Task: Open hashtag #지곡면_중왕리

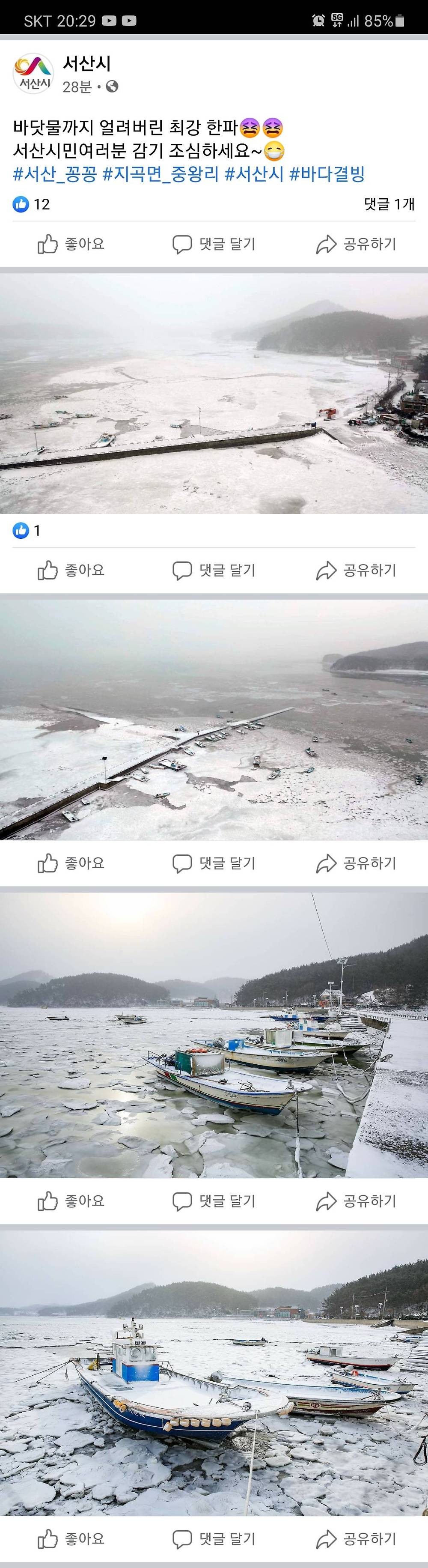Action: coord(160,174)
